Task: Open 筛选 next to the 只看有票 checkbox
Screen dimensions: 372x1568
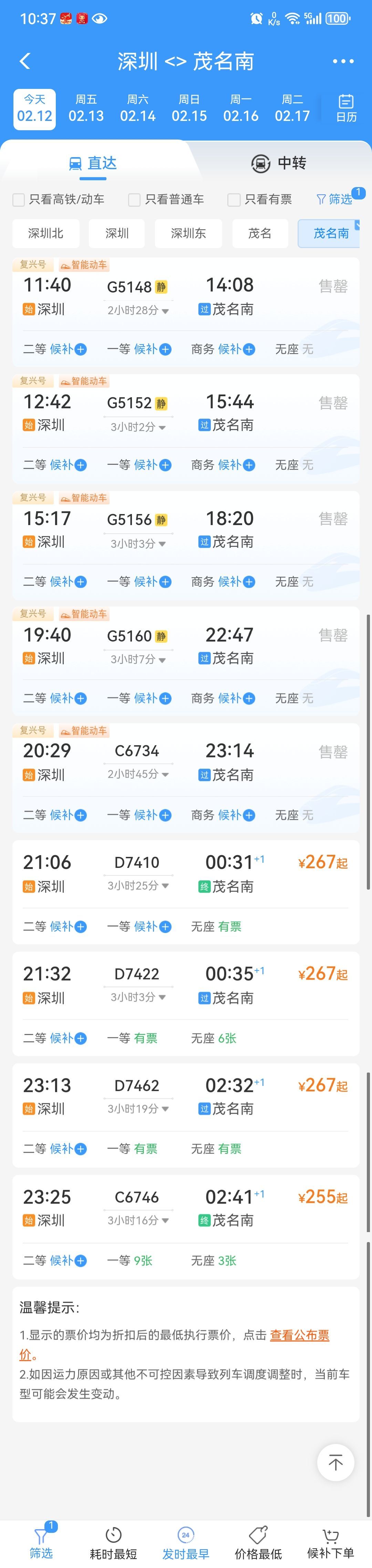Action: click(x=334, y=199)
